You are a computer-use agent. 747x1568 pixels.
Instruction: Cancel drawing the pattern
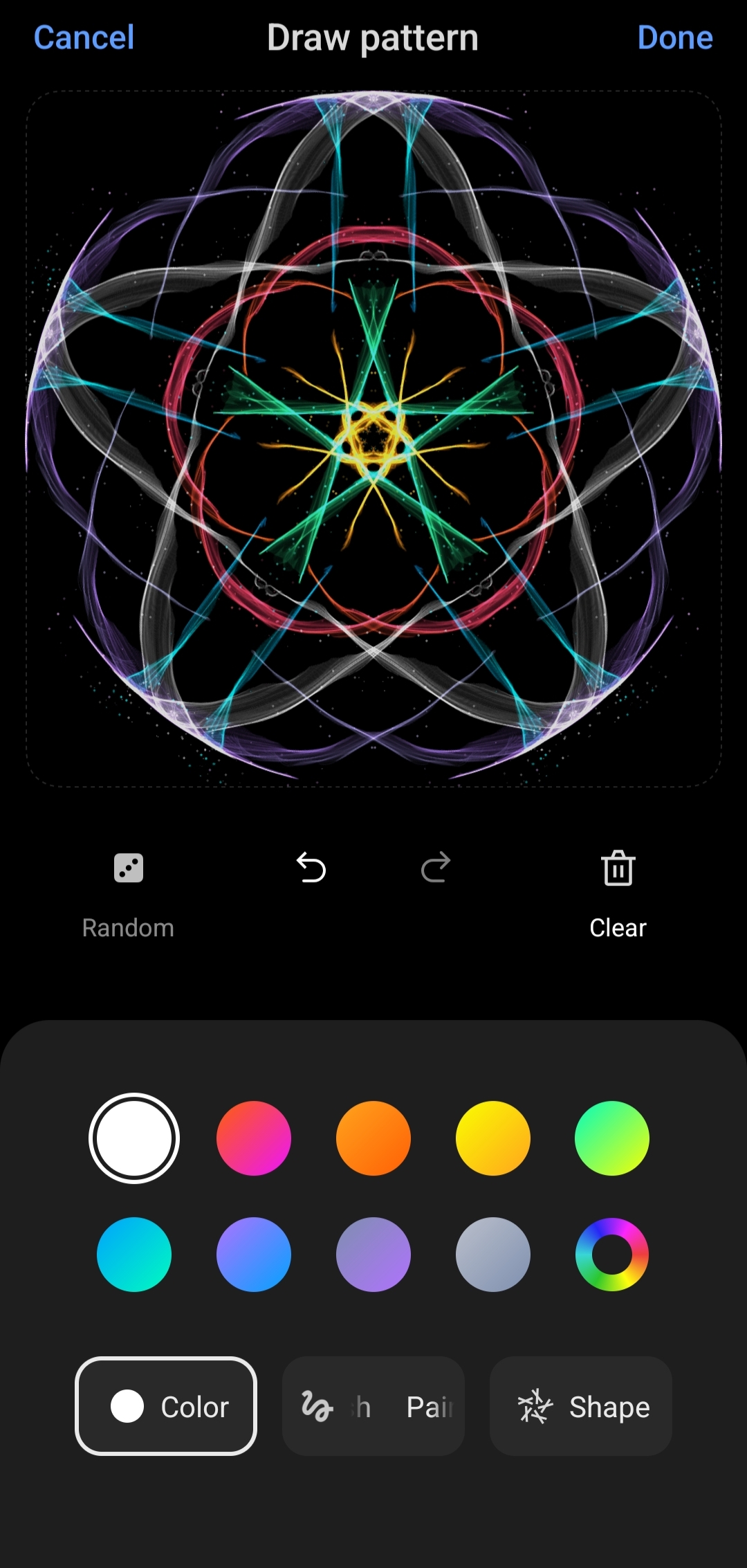[x=84, y=37]
